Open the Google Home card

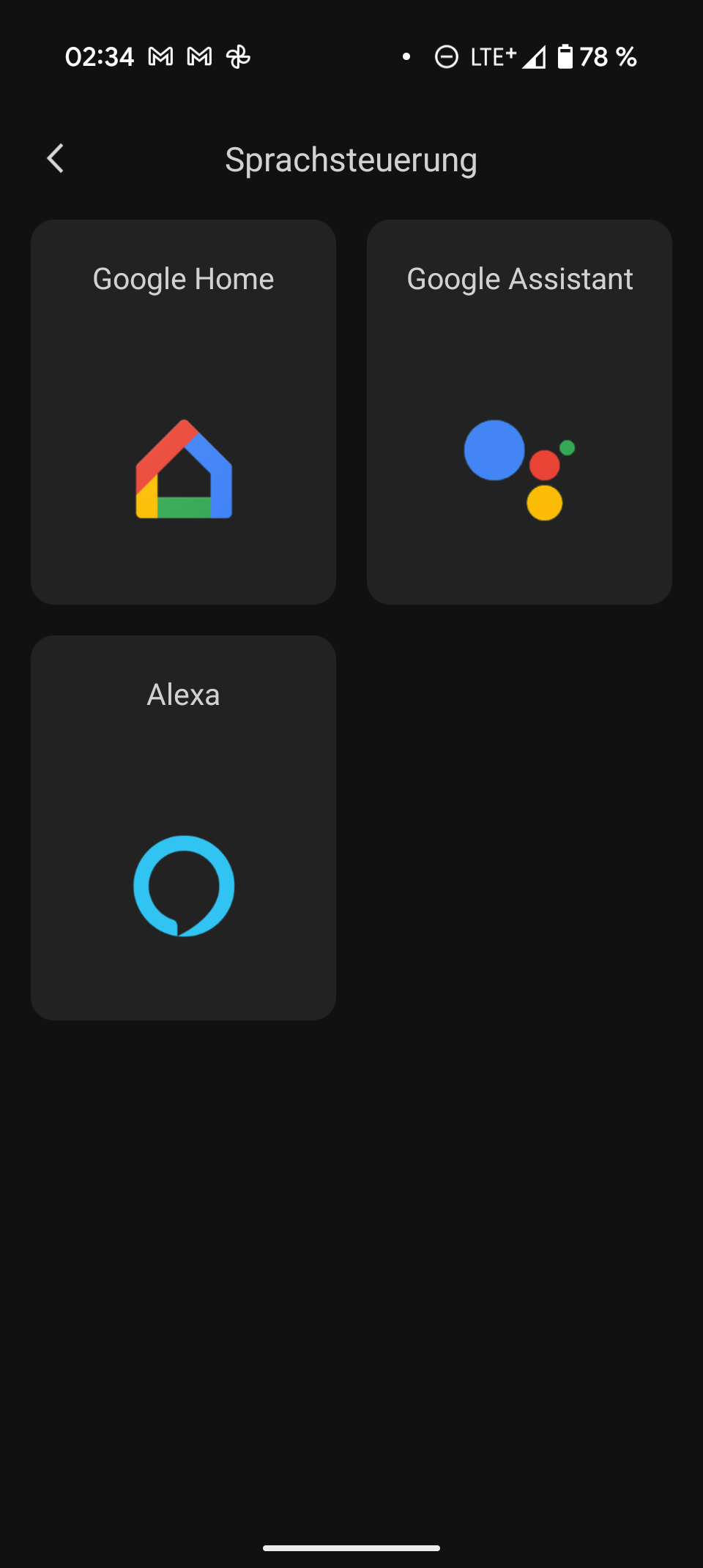click(x=183, y=411)
